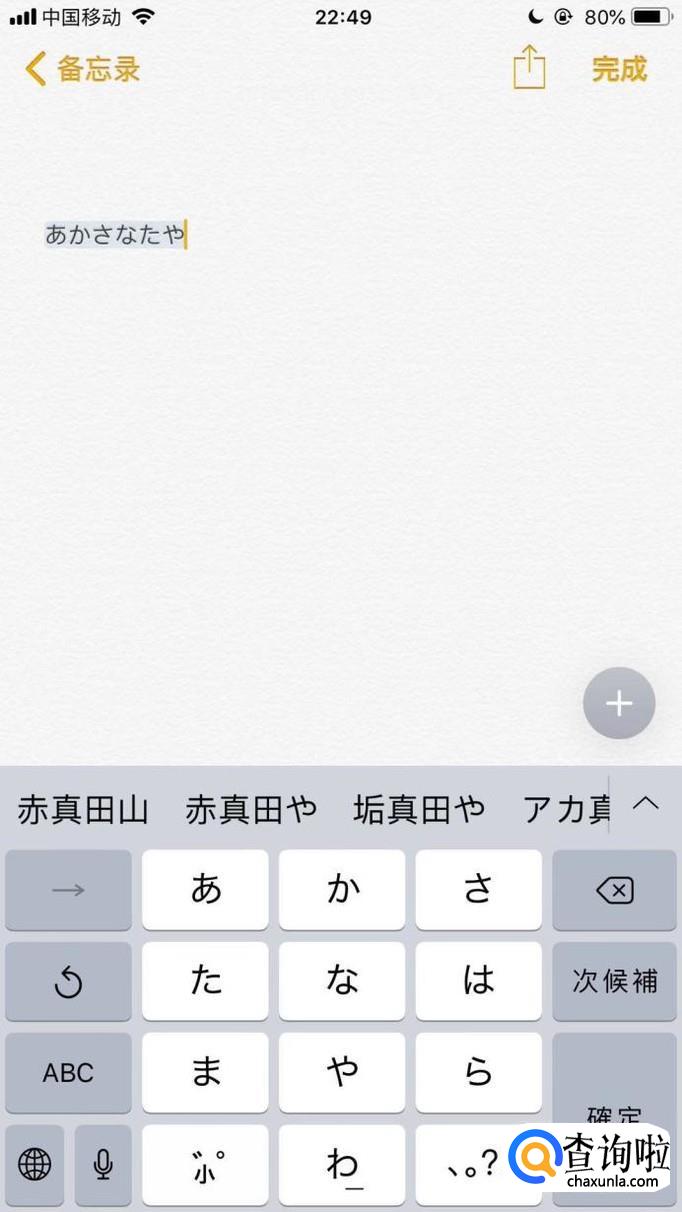The width and height of the screenshot is (682, 1212).
Task: Tap the note text area
Action: click(340, 450)
